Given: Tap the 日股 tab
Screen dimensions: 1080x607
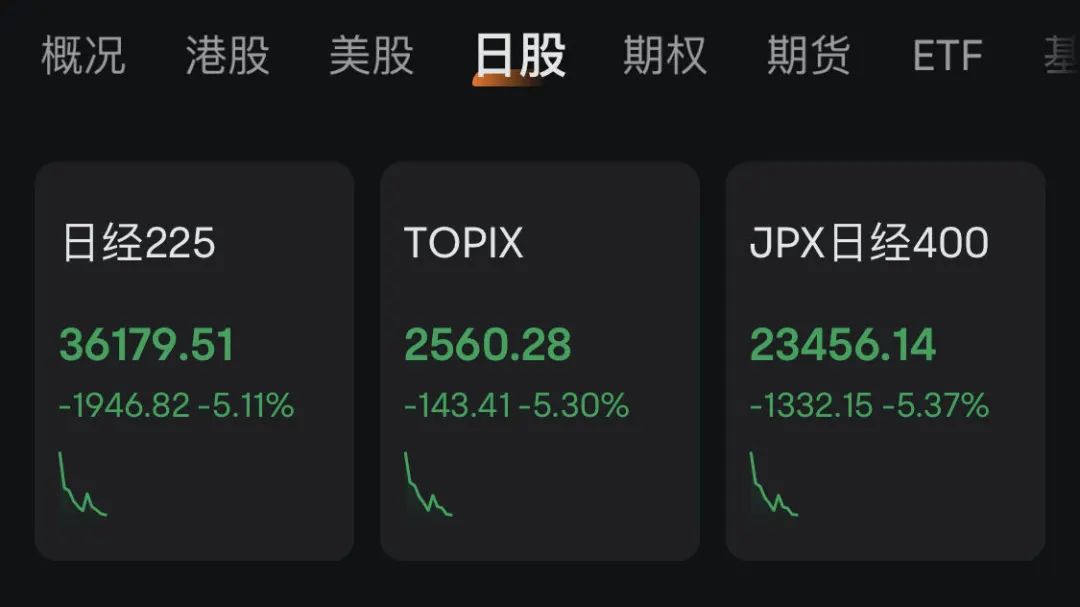Looking at the screenshot, I should pyautogui.click(x=519, y=55).
